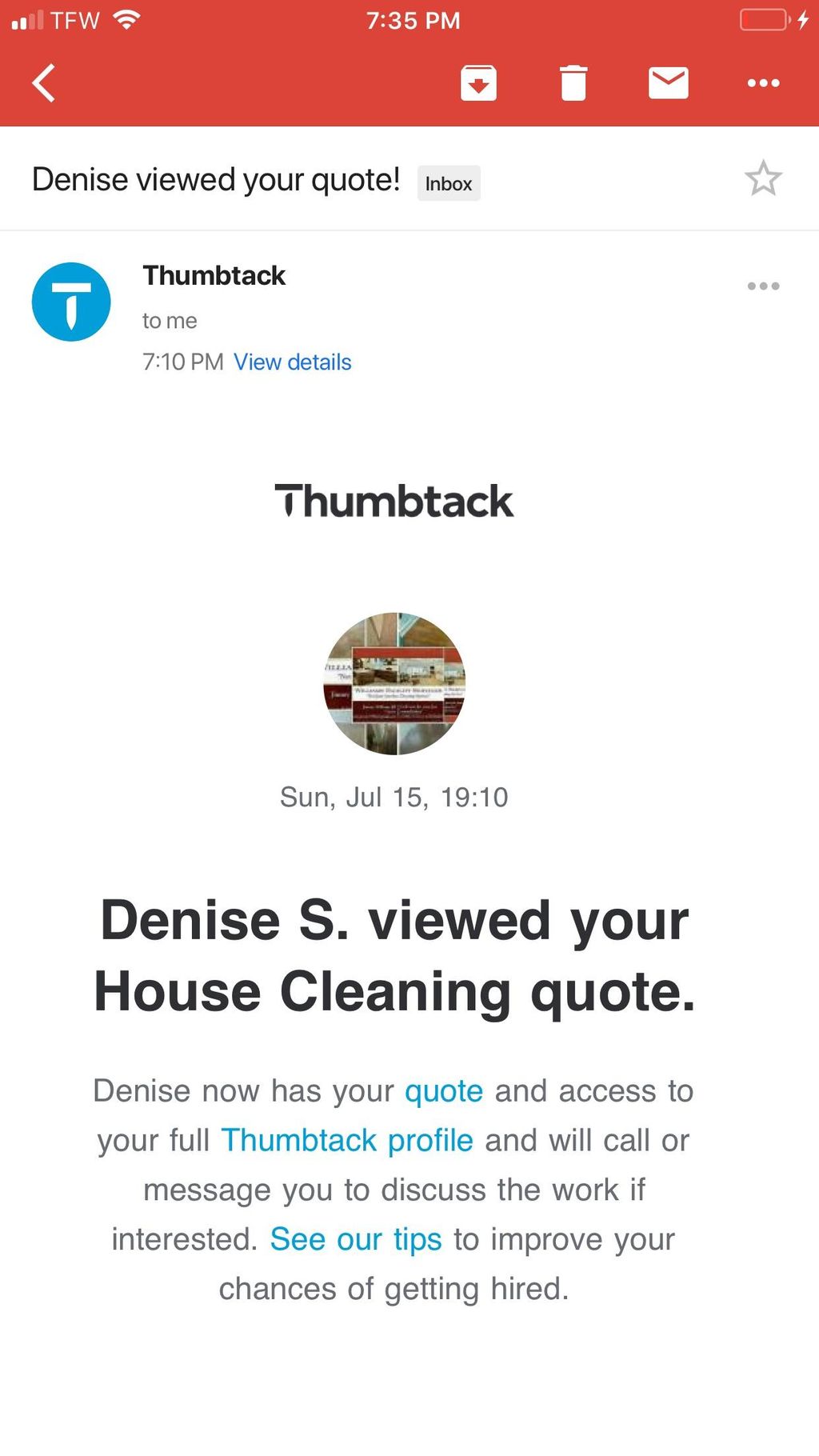Open message options next to Thumbtack sender
Screen dimensions: 819x1456
[x=763, y=286]
